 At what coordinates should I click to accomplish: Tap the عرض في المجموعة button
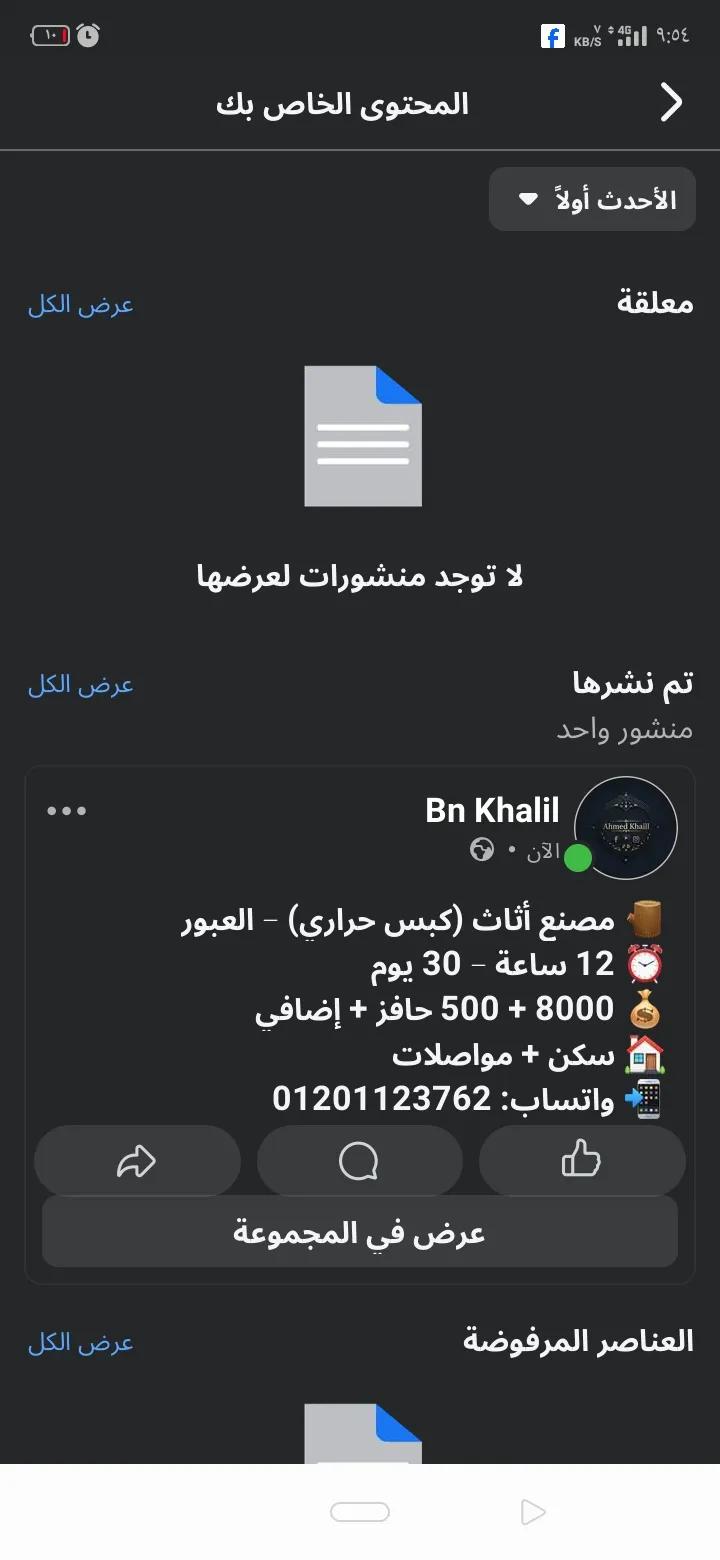[359, 1233]
